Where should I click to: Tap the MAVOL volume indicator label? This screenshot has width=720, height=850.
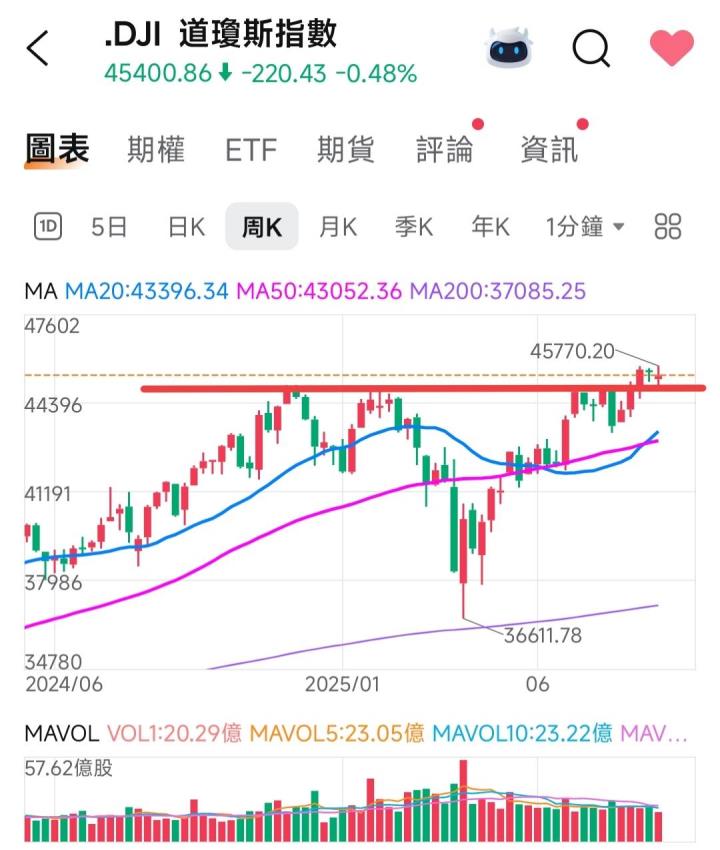(x=60, y=734)
